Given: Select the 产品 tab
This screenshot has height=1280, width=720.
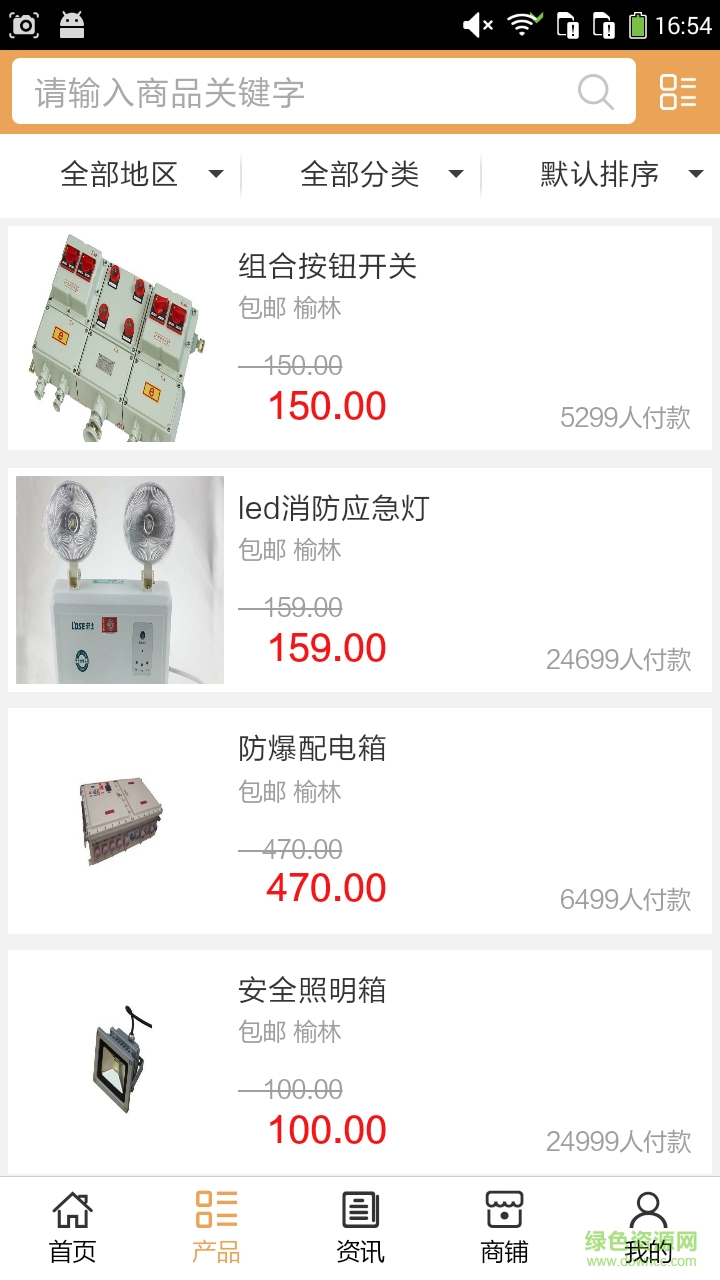Looking at the screenshot, I should point(216,1228).
